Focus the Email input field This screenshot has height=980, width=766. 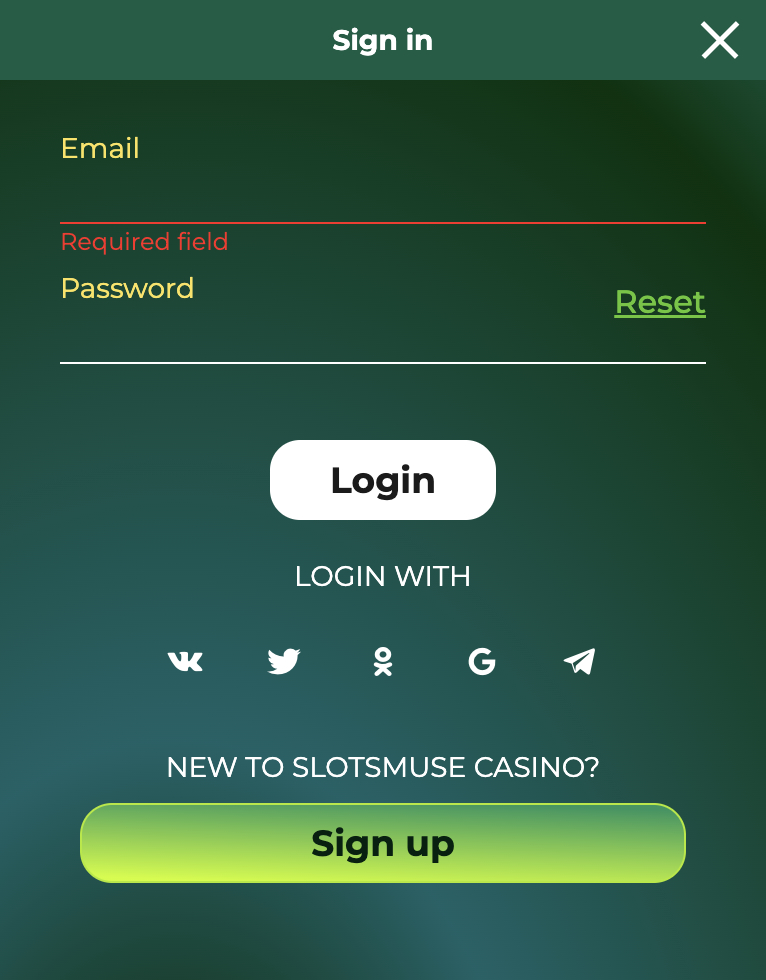(382, 195)
